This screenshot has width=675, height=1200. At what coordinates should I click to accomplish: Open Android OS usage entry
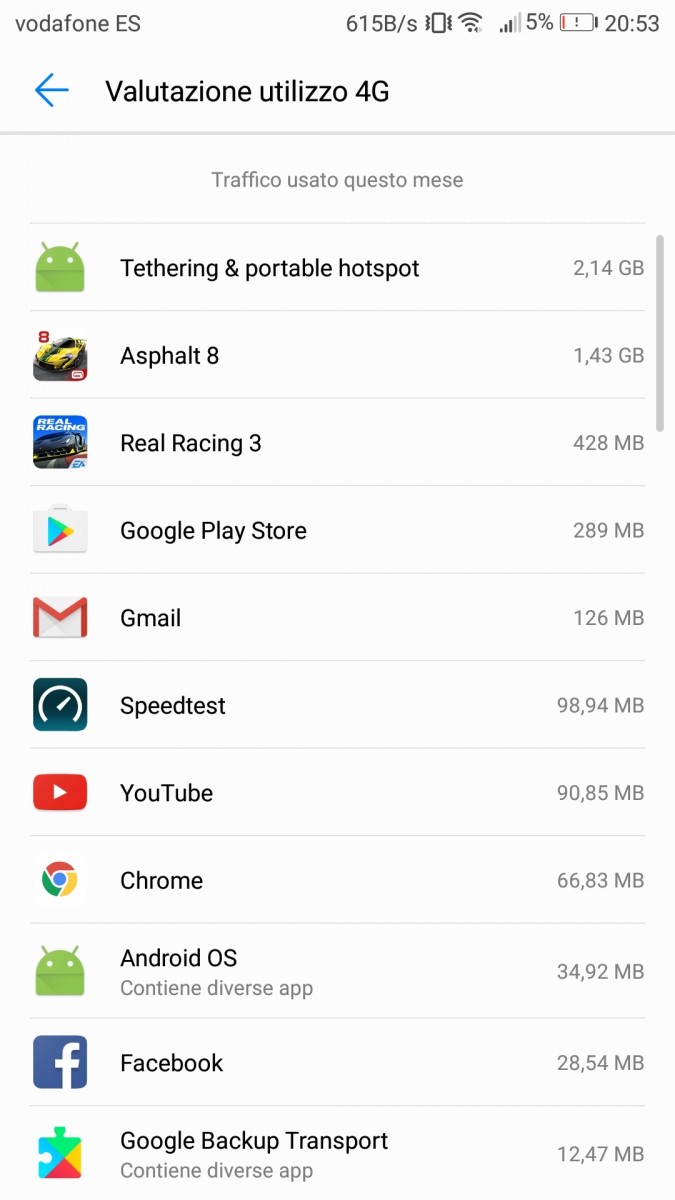pos(337,971)
